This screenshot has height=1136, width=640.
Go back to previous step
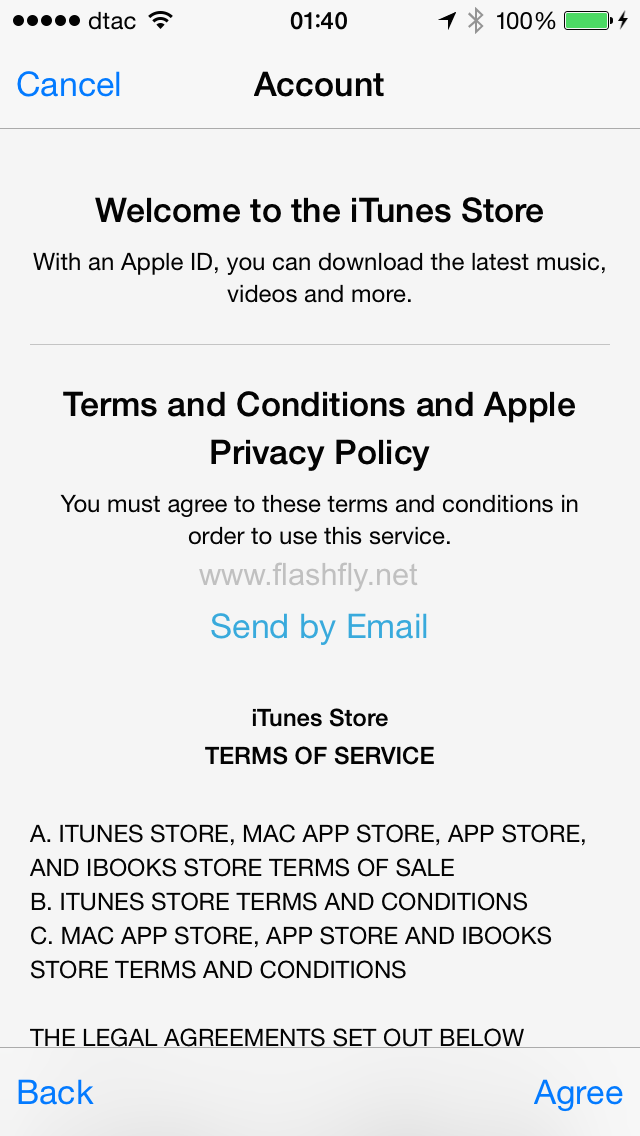click(55, 1092)
